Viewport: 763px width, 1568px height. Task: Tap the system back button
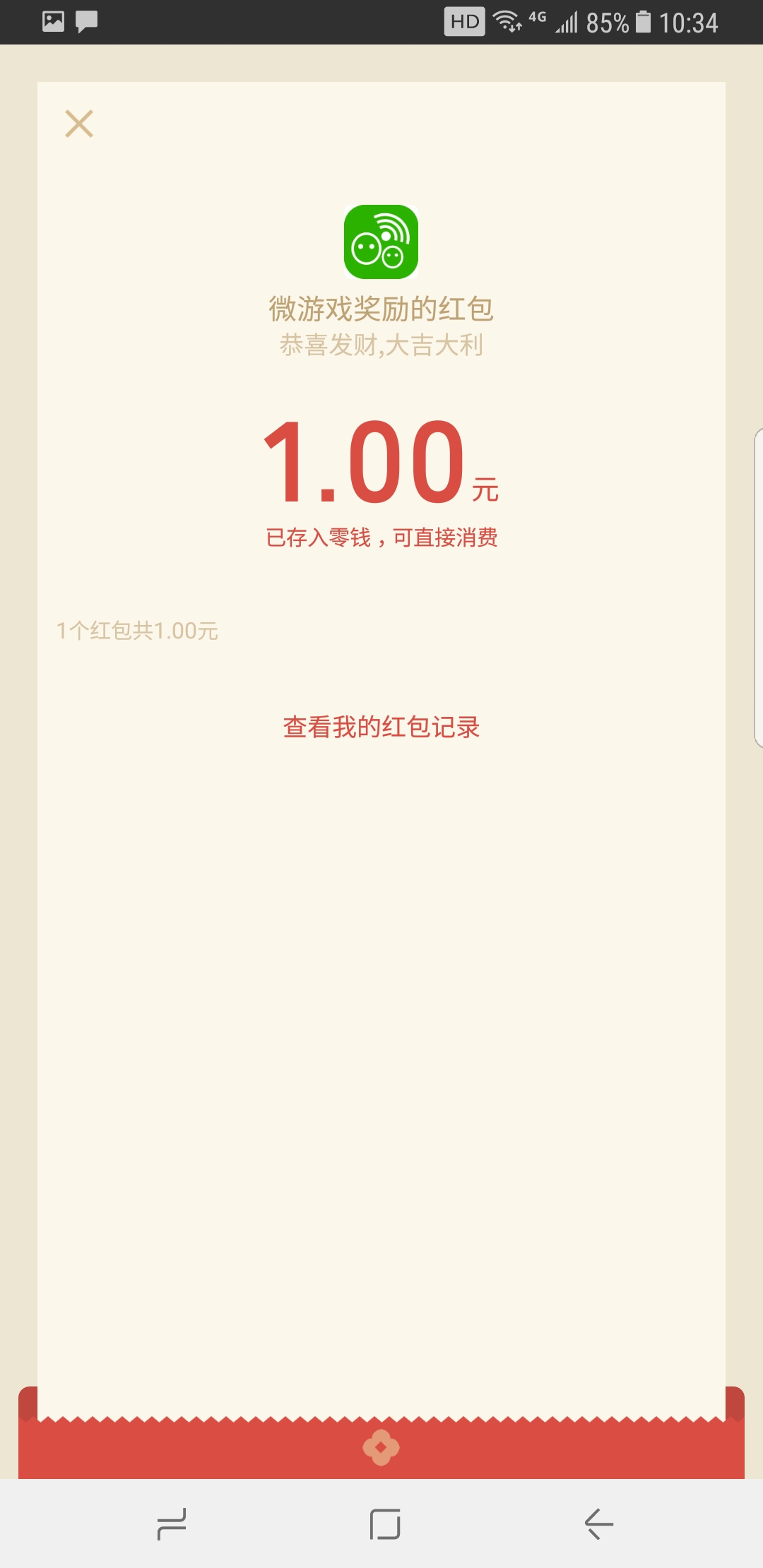[598, 1524]
